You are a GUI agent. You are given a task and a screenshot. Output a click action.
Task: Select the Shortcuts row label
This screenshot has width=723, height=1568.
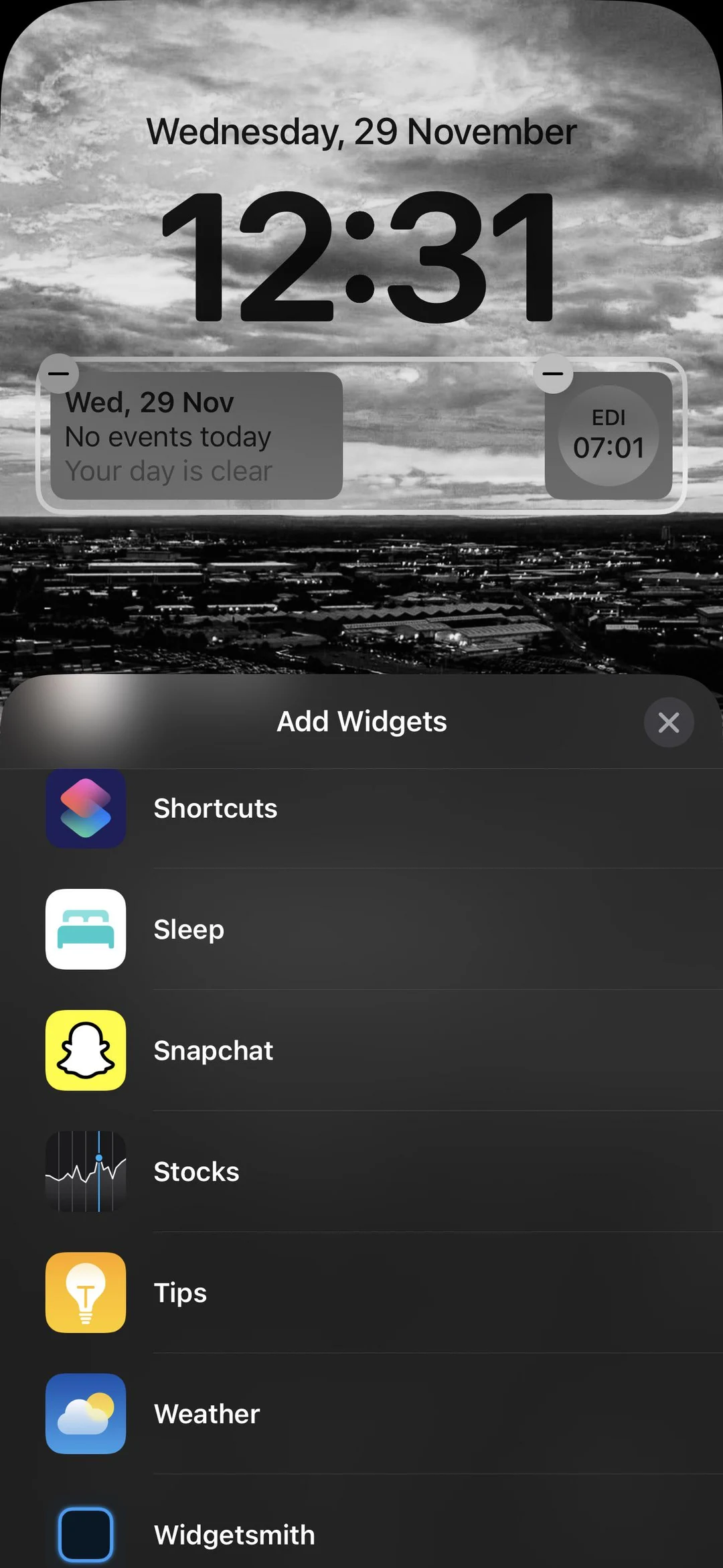click(215, 809)
